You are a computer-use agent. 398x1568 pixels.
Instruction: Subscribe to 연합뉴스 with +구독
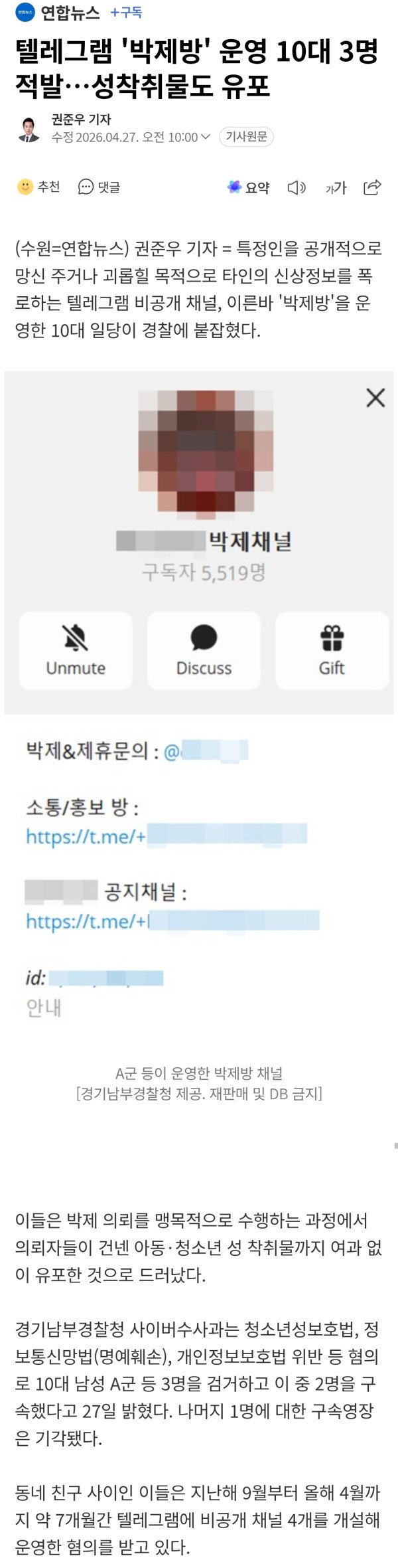pyautogui.click(x=126, y=13)
